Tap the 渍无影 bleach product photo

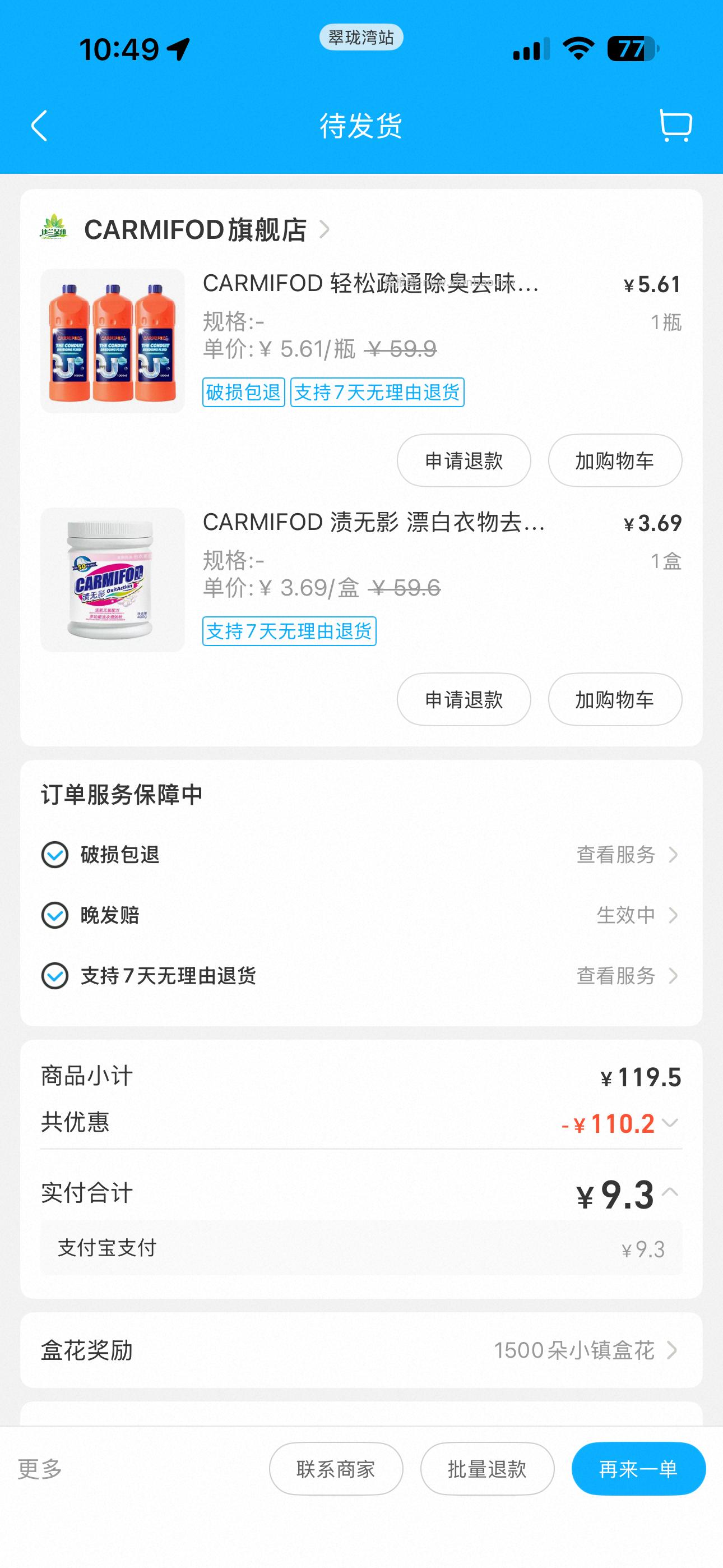click(x=112, y=583)
